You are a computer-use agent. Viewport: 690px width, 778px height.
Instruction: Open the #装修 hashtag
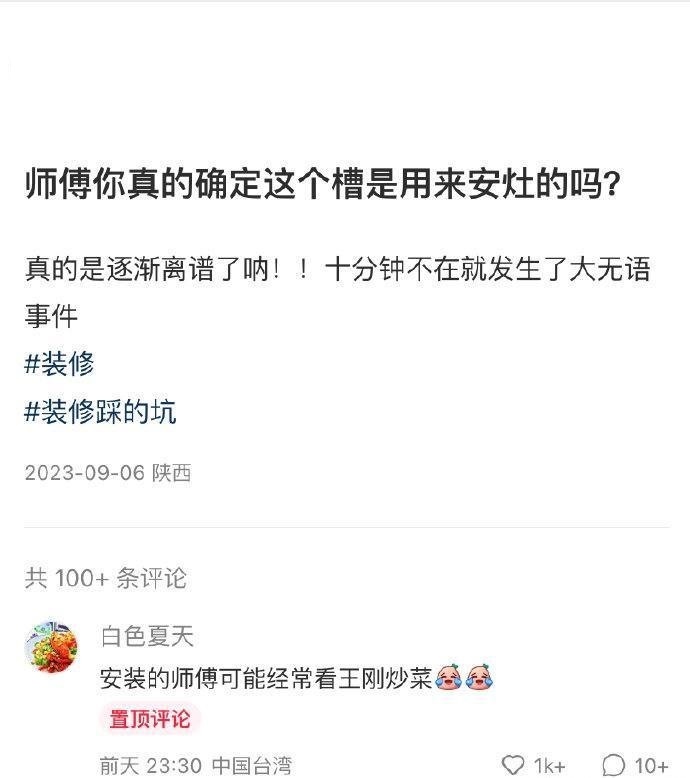pyautogui.click(x=60, y=363)
